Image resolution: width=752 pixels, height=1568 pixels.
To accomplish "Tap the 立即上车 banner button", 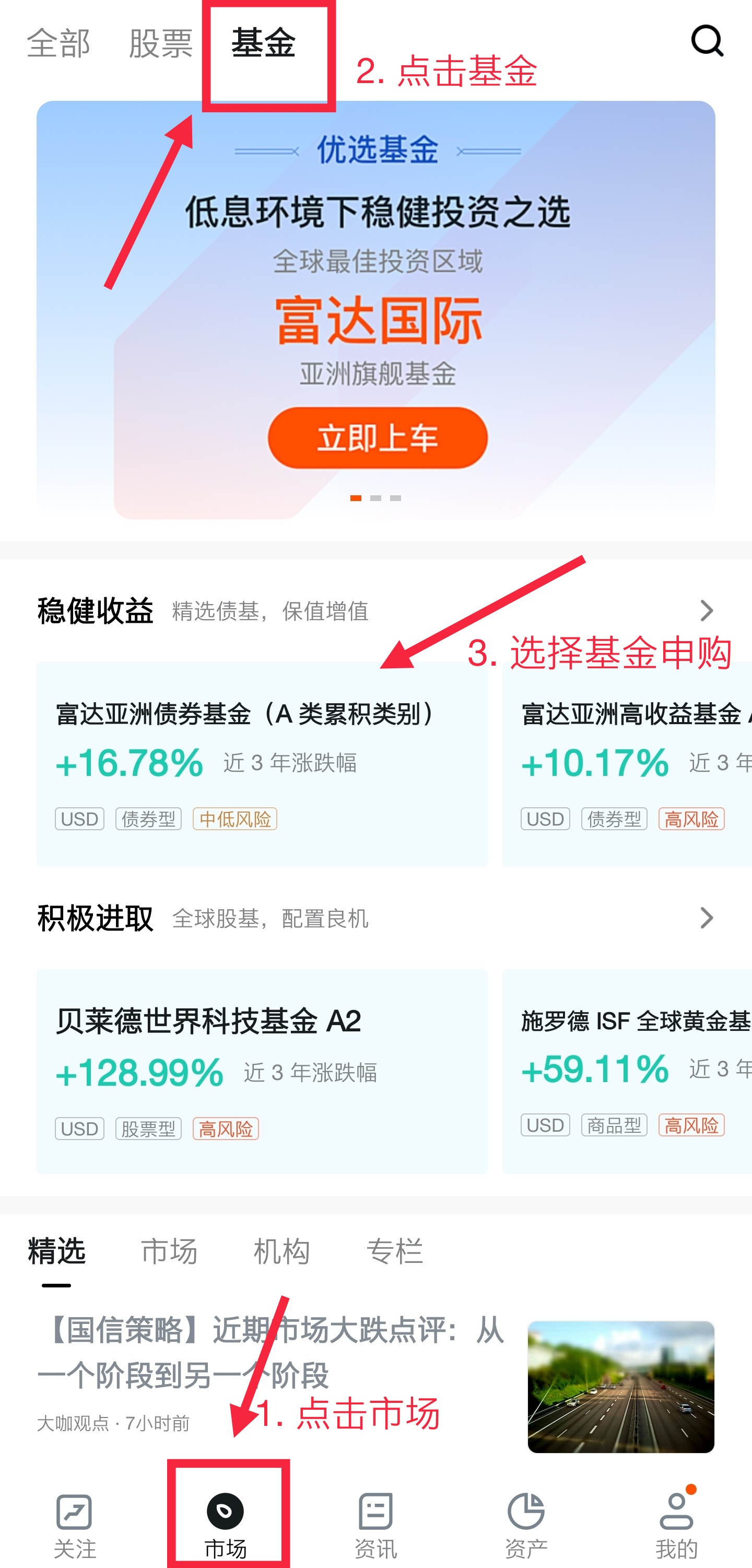I will [x=377, y=438].
